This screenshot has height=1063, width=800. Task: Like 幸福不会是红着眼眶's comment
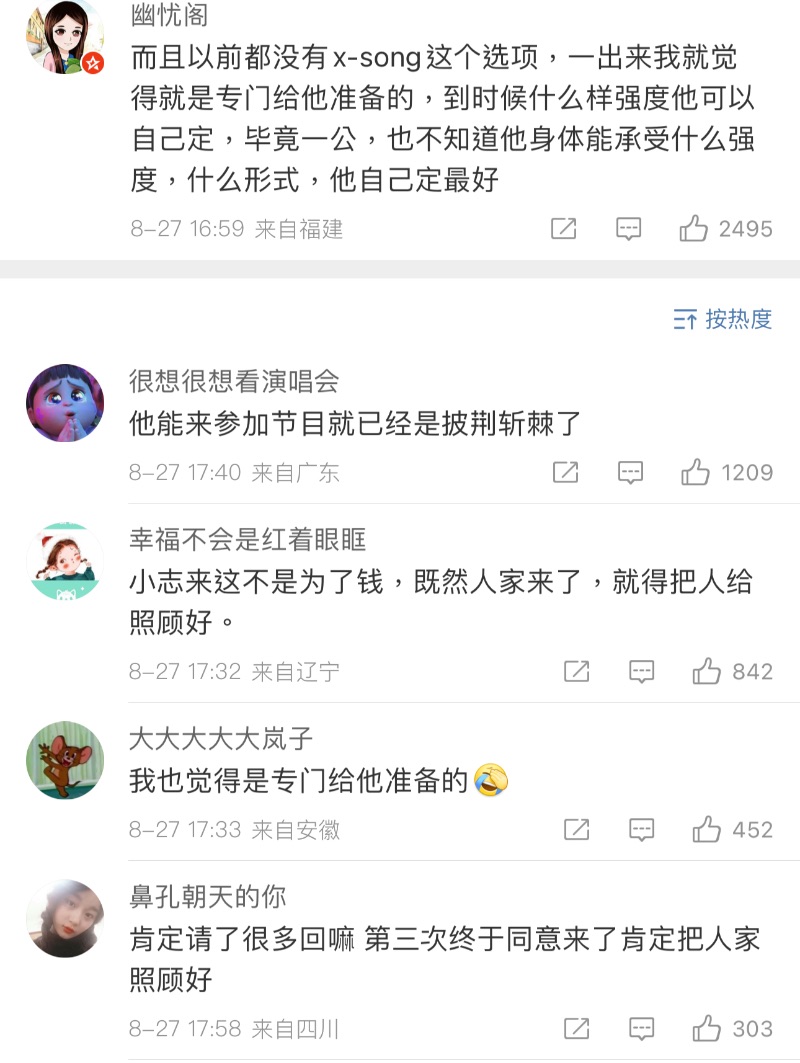(x=707, y=671)
